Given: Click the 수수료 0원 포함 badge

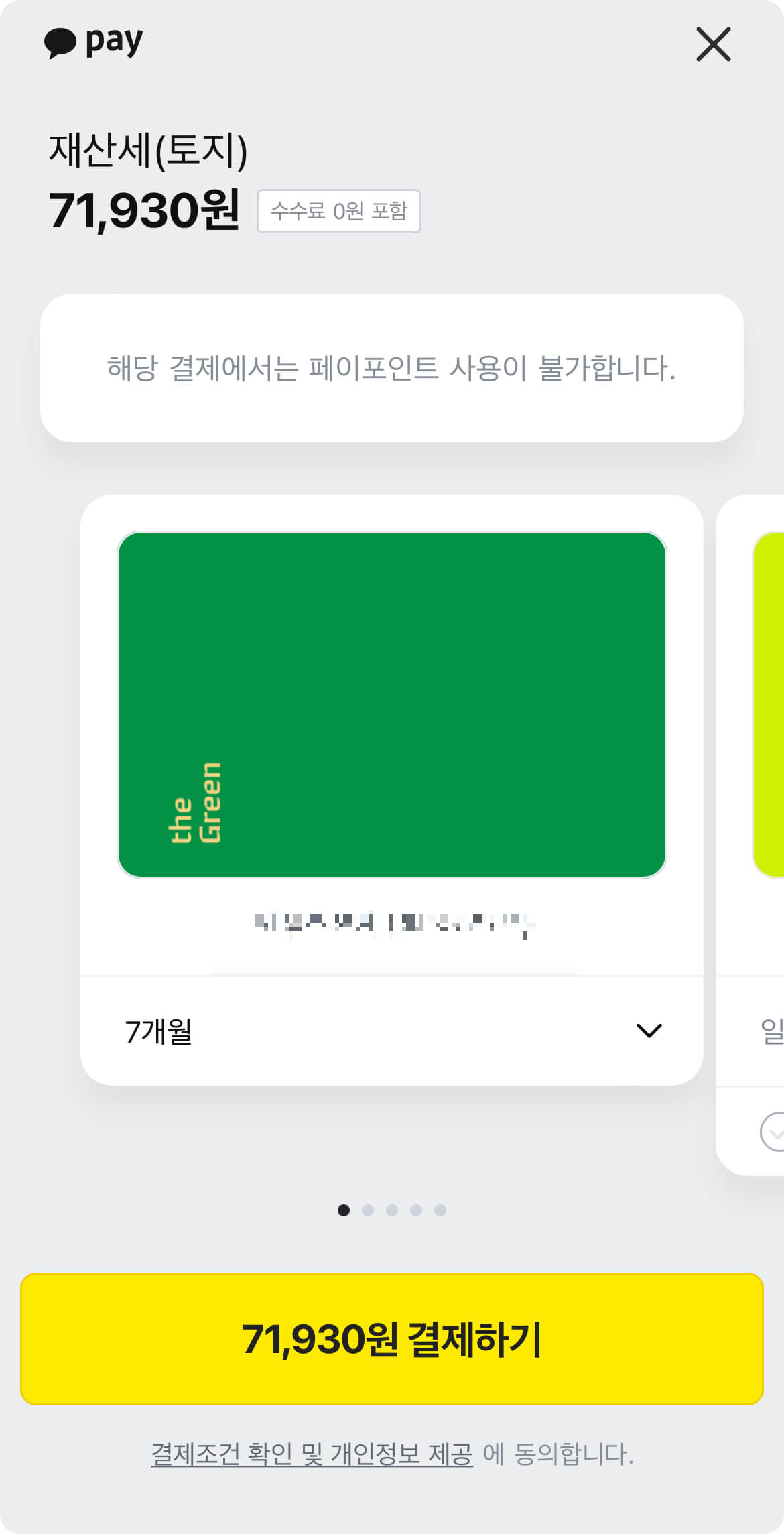Looking at the screenshot, I should pyautogui.click(x=338, y=212).
